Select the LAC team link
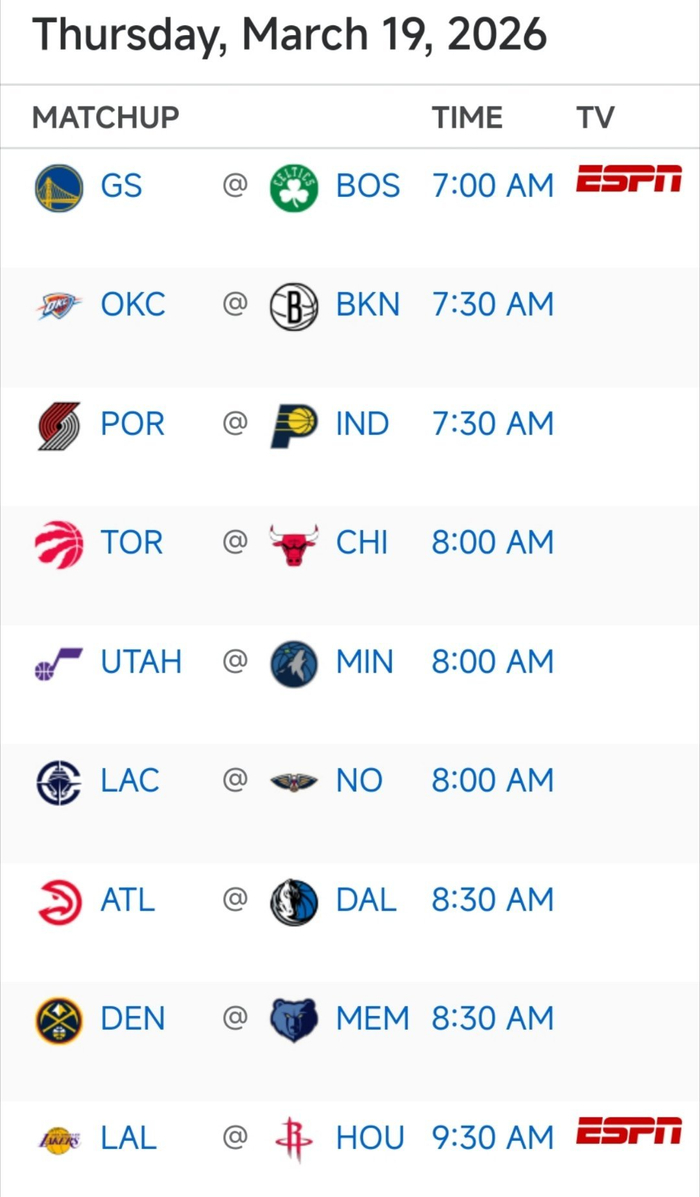The image size is (700, 1197). pos(130,781)
